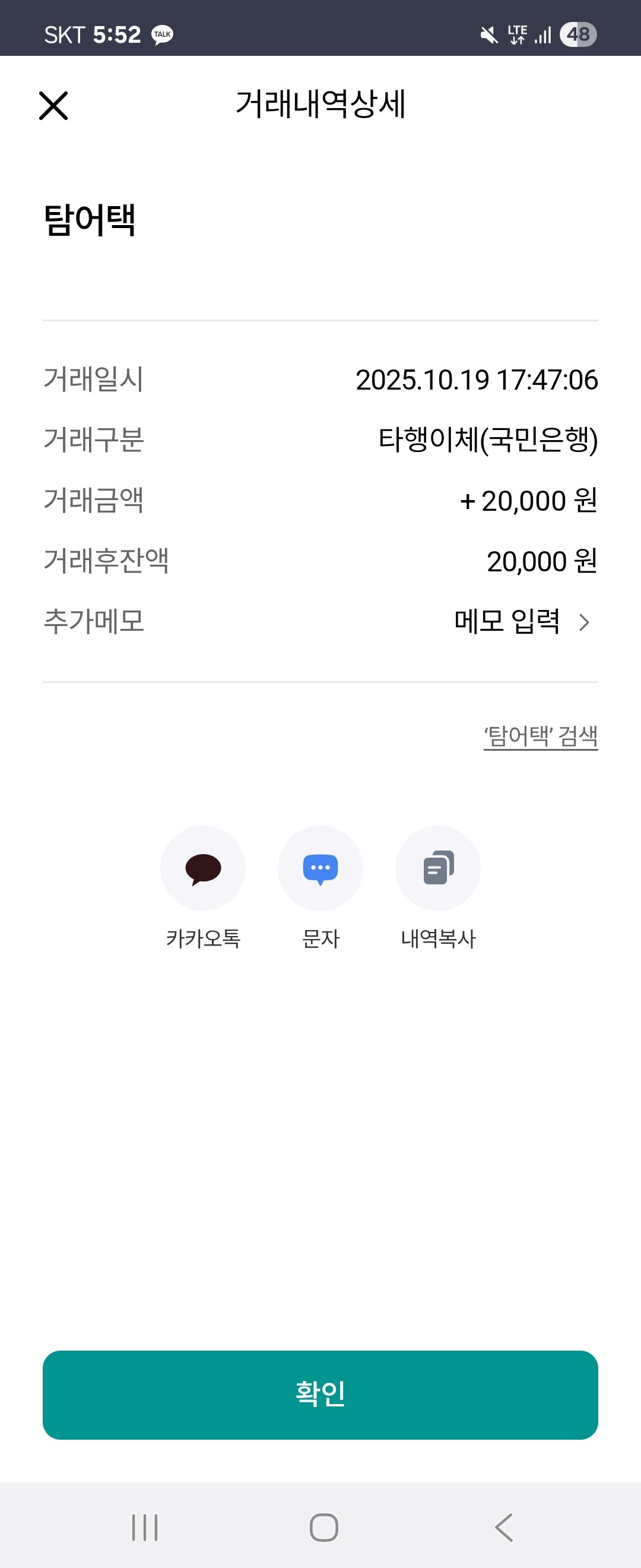Go back using the system back button

click(503, 1527)
